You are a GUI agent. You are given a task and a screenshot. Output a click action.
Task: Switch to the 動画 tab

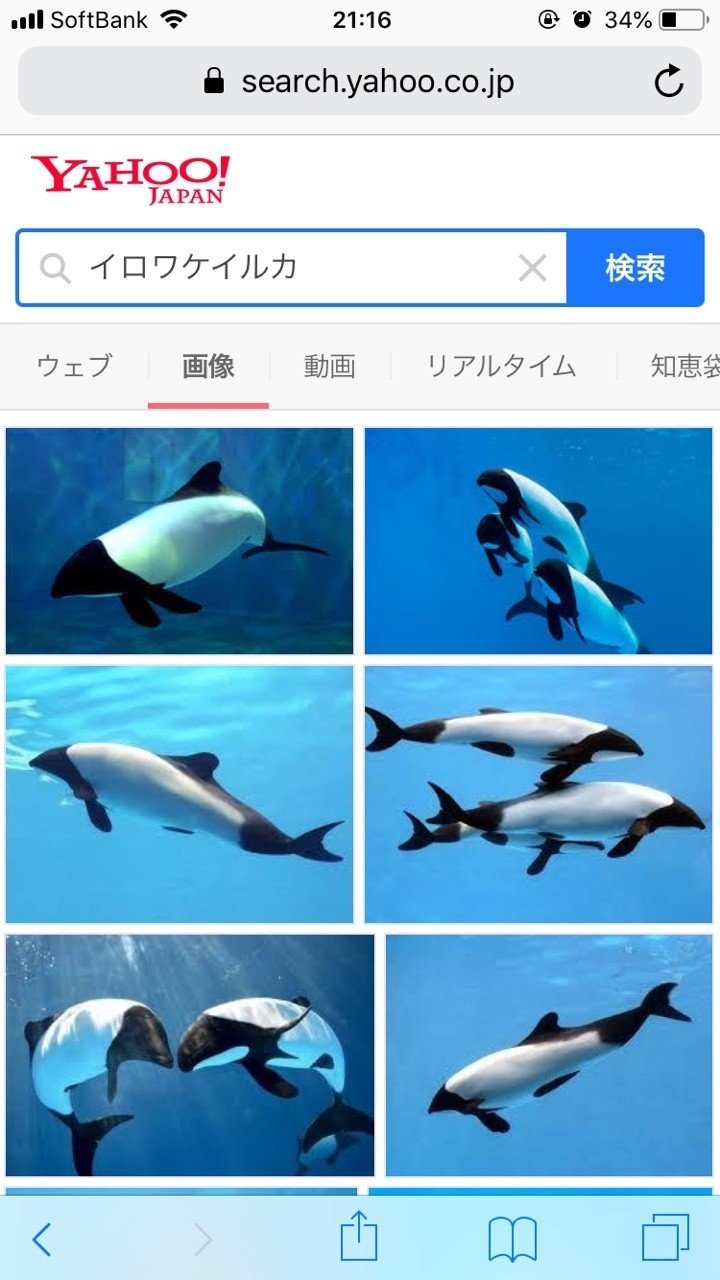[329, 366]
